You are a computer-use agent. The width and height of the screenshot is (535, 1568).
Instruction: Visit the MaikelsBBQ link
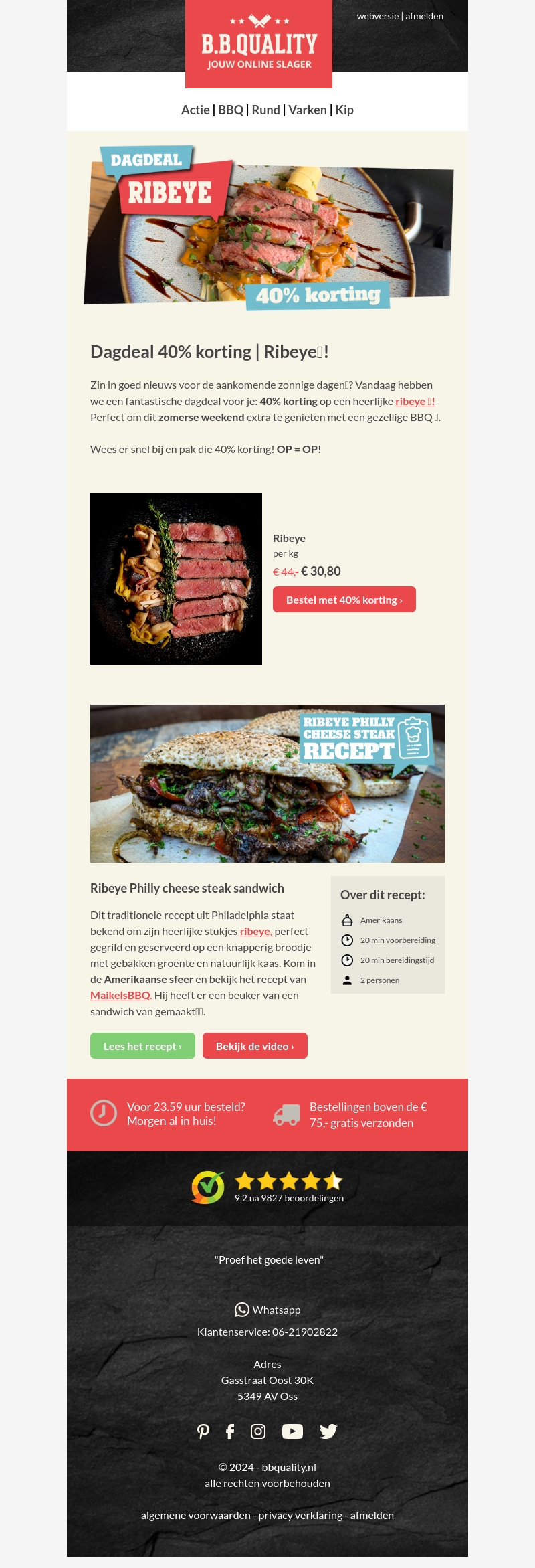click(x=119, y=995)
